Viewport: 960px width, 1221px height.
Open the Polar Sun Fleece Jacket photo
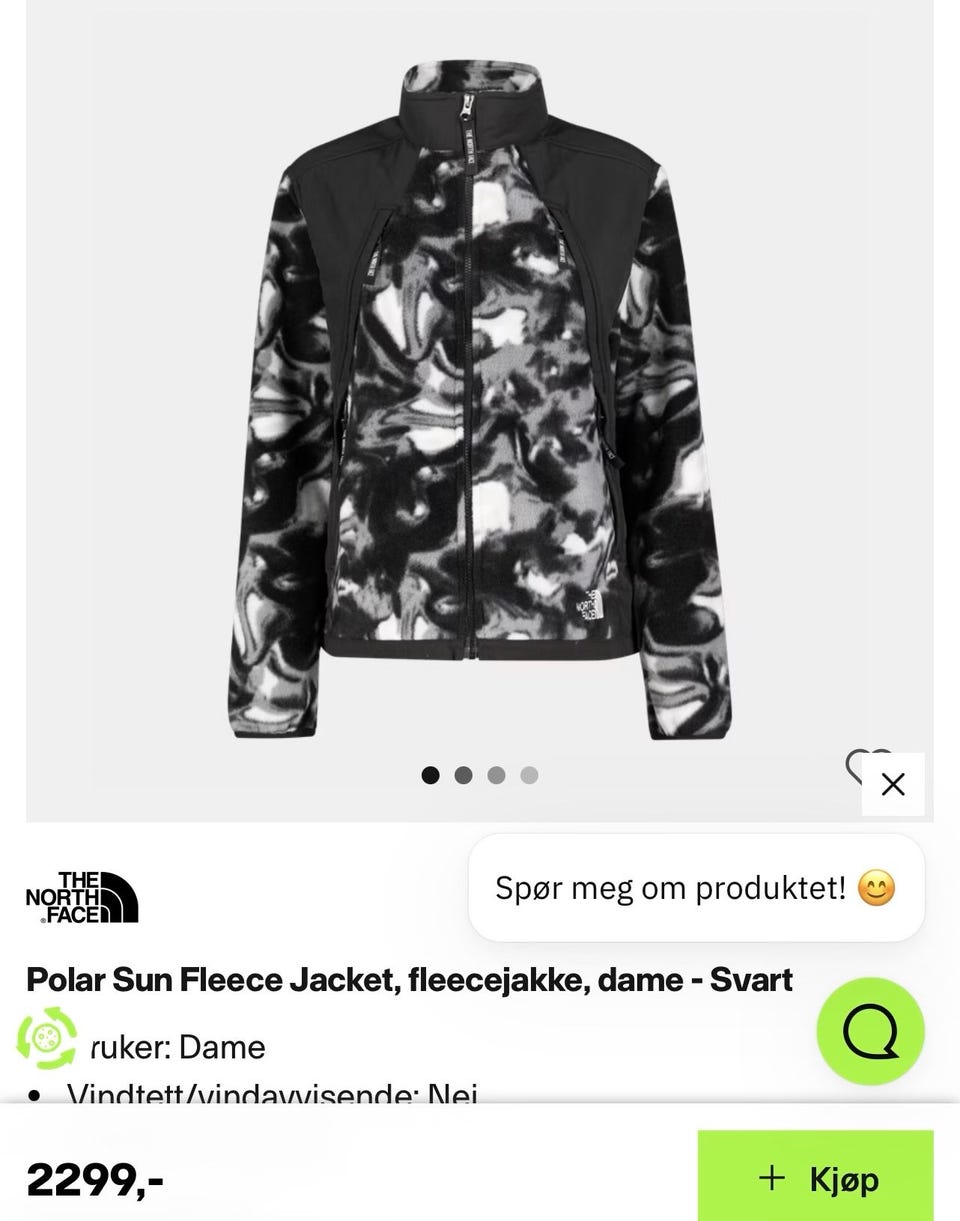[x=480, y=400]
